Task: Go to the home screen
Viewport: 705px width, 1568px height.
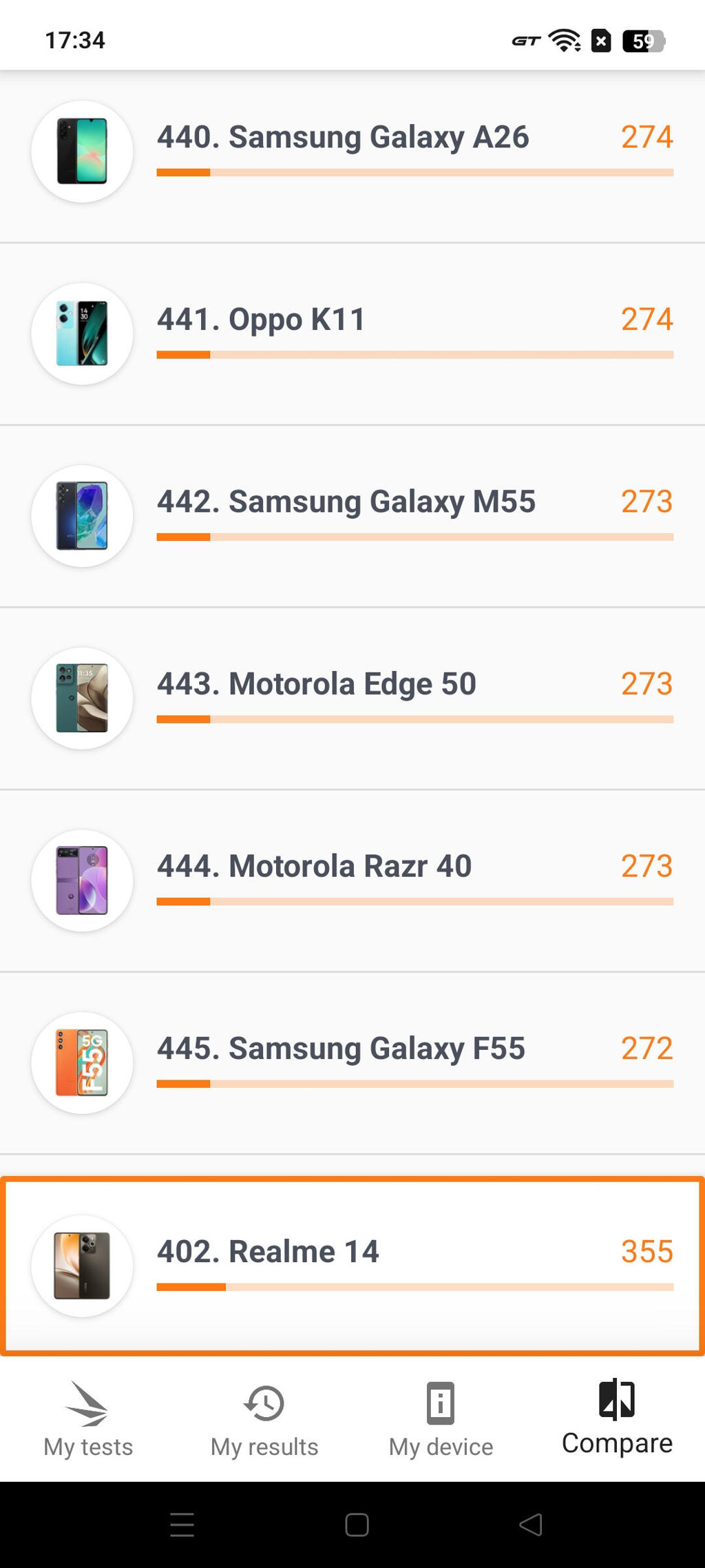Action: 357,1525
